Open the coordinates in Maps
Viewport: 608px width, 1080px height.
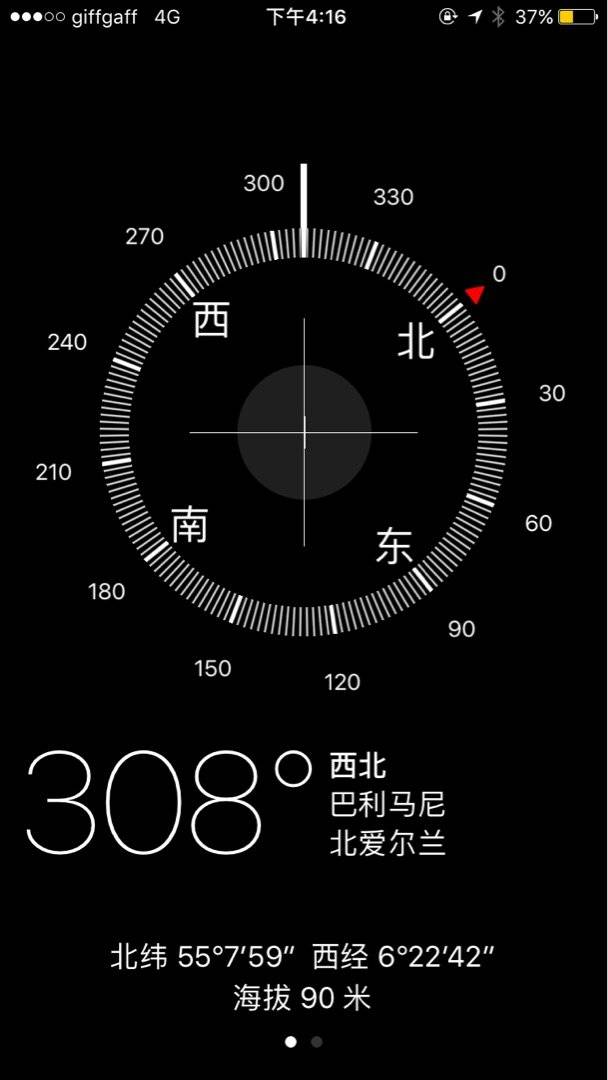(x=303, y=957)
